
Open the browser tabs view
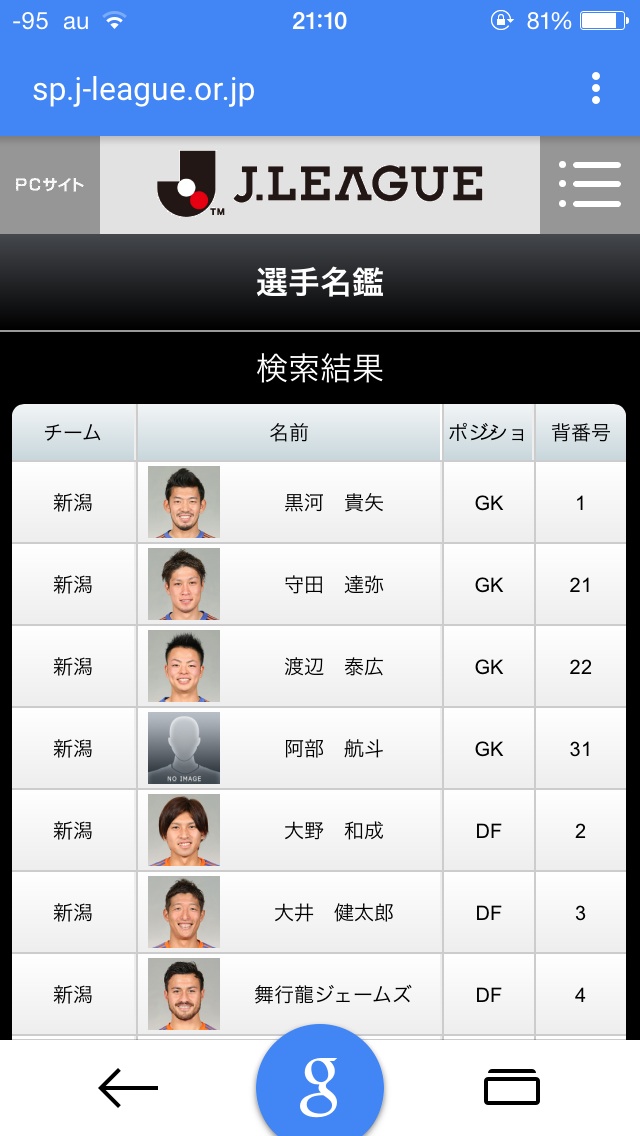[x=512, y=1088]
